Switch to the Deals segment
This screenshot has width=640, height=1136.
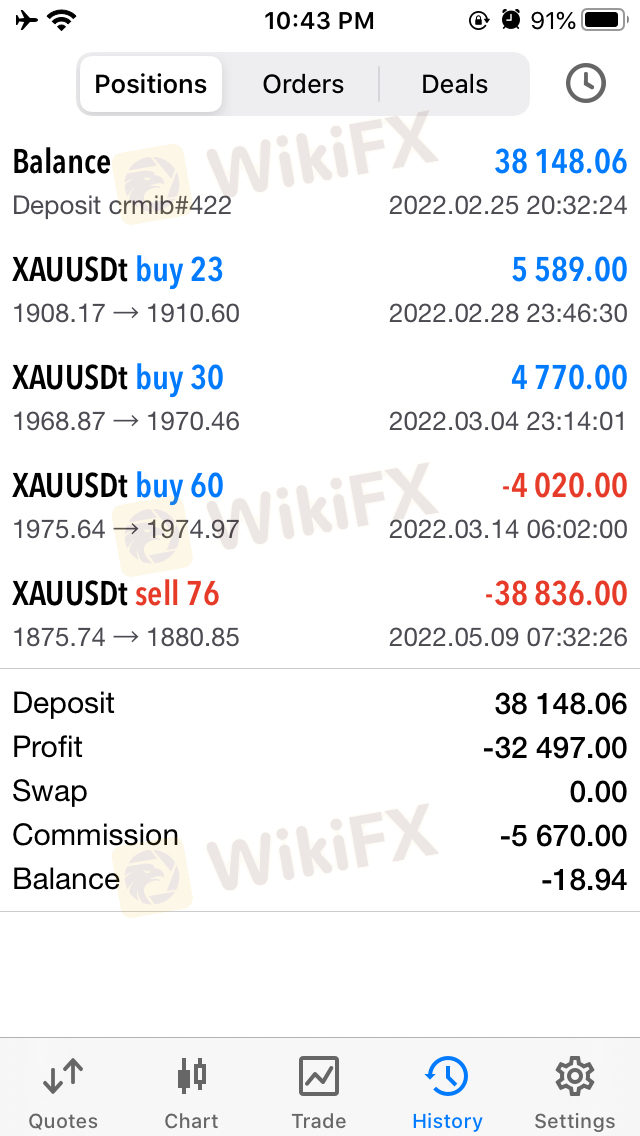[455, 84]
